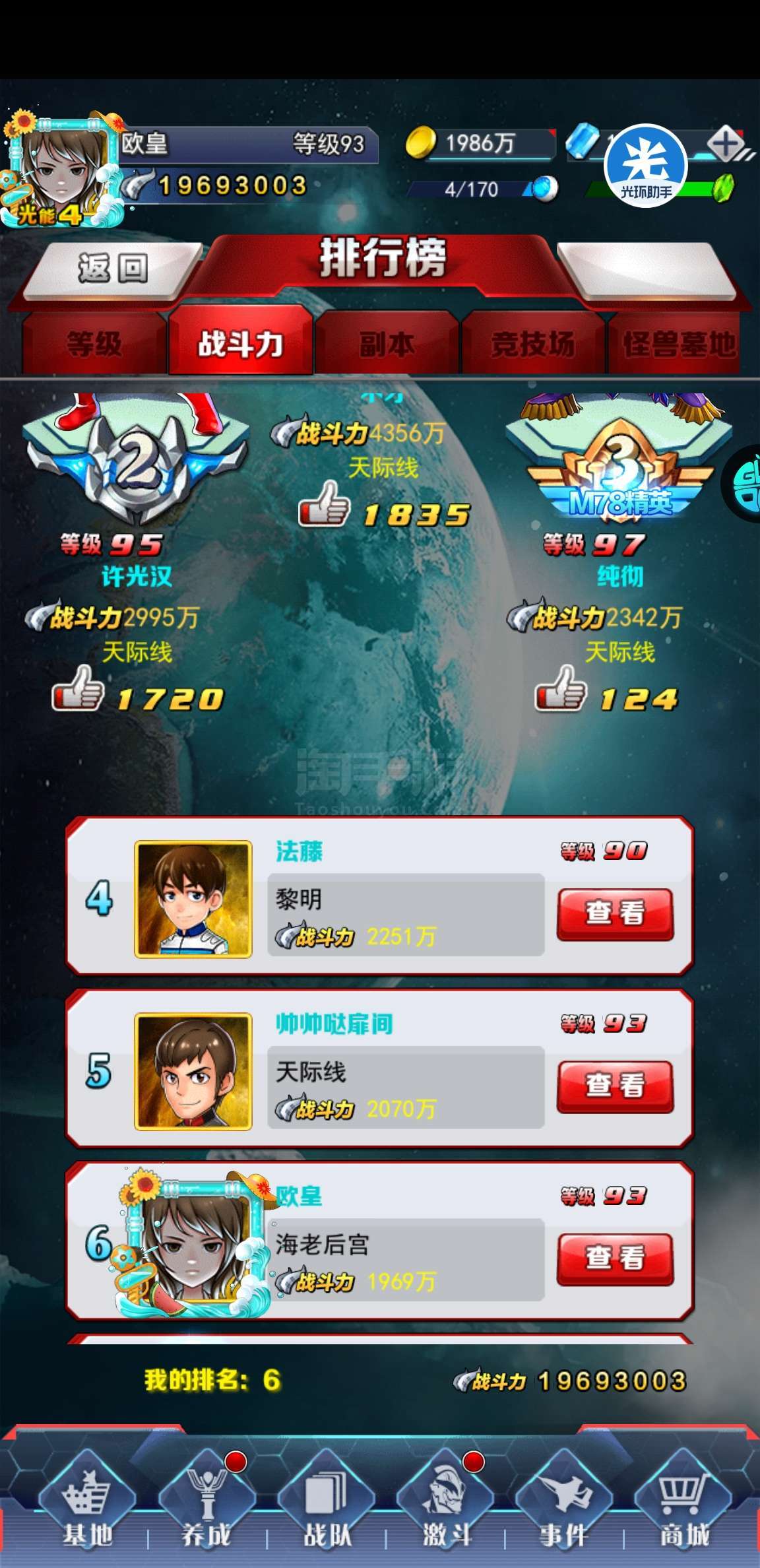
Task: Switch to the 副本 ranking tab
Action: click(387, 344)
